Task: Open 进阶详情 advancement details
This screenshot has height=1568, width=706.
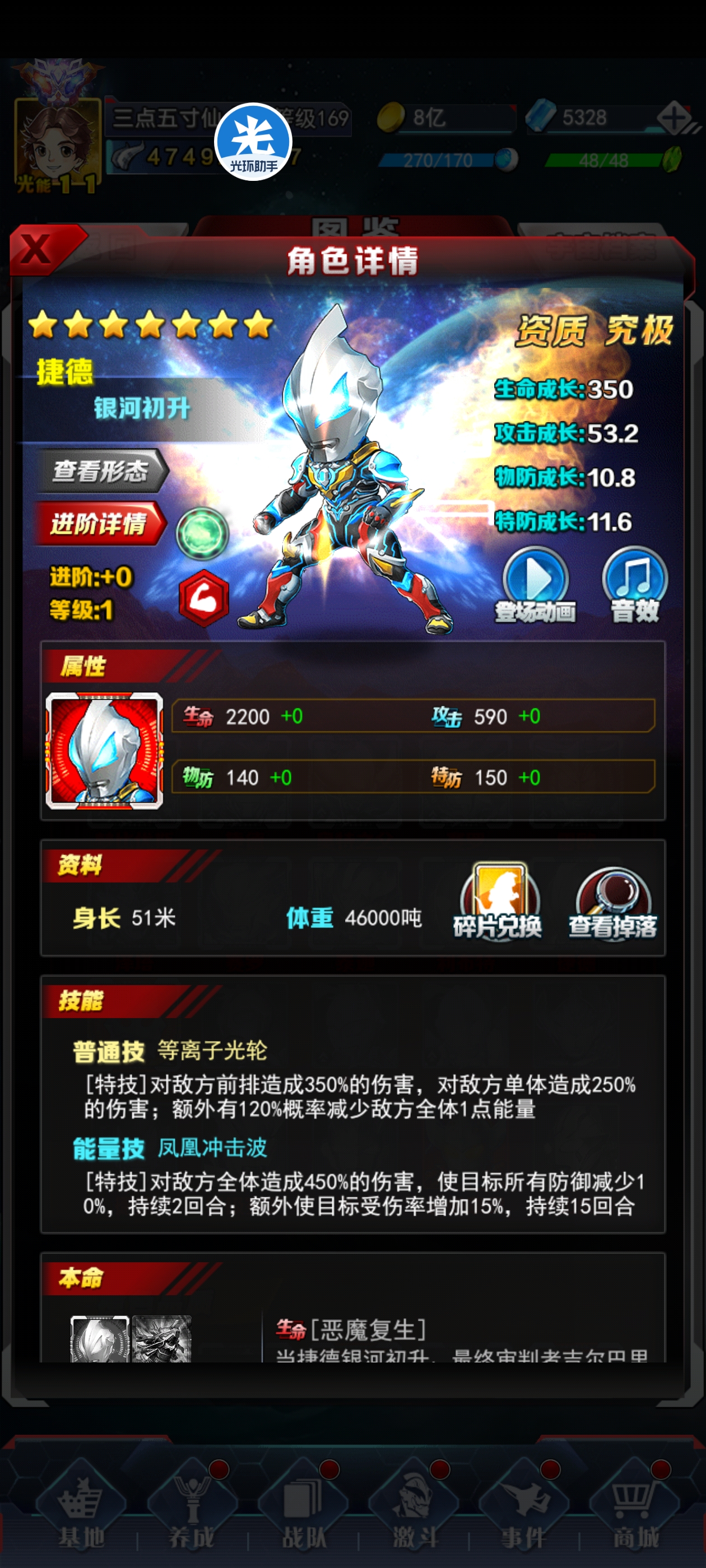Action: [x=99, y=524]
